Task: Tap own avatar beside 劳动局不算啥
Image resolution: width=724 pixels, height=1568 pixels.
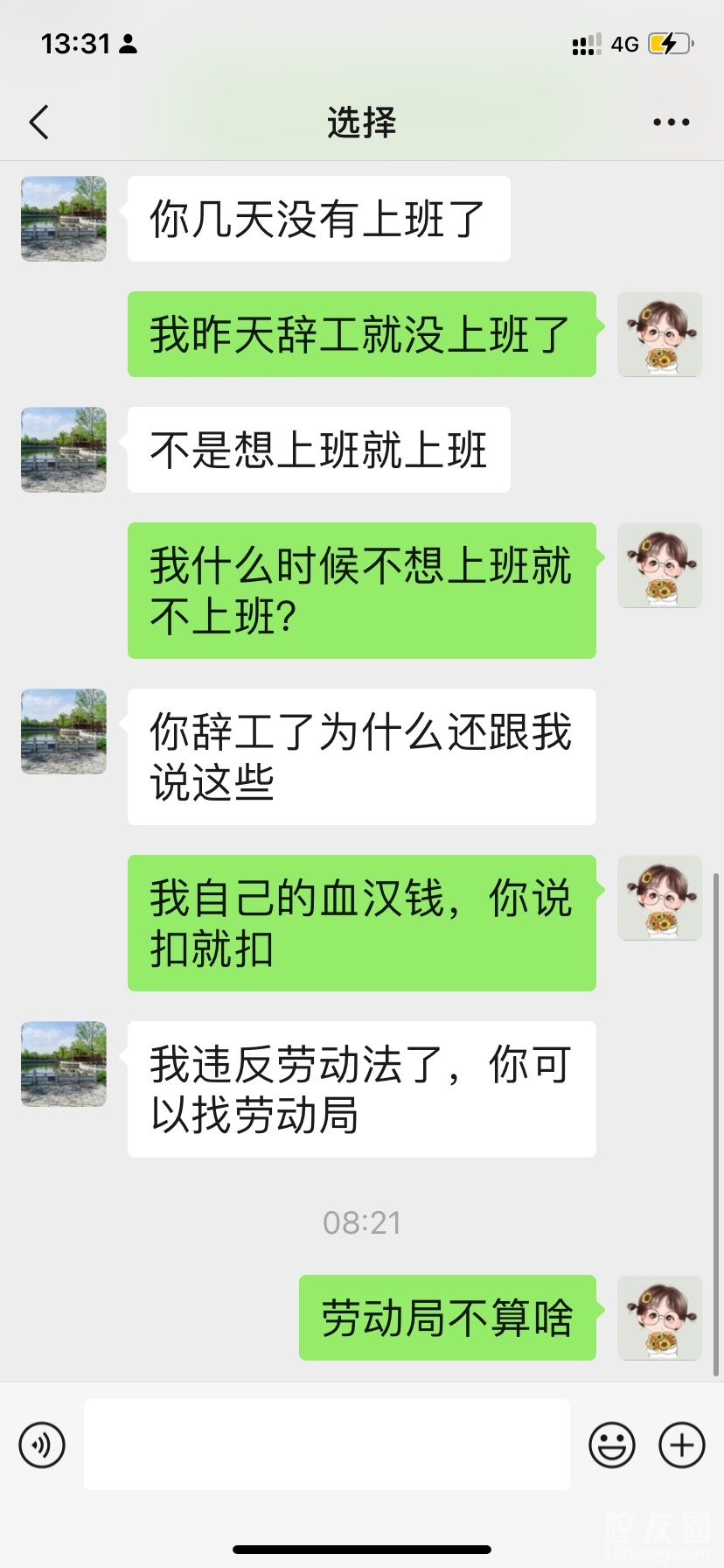Action: click(x=659, y=1318)
